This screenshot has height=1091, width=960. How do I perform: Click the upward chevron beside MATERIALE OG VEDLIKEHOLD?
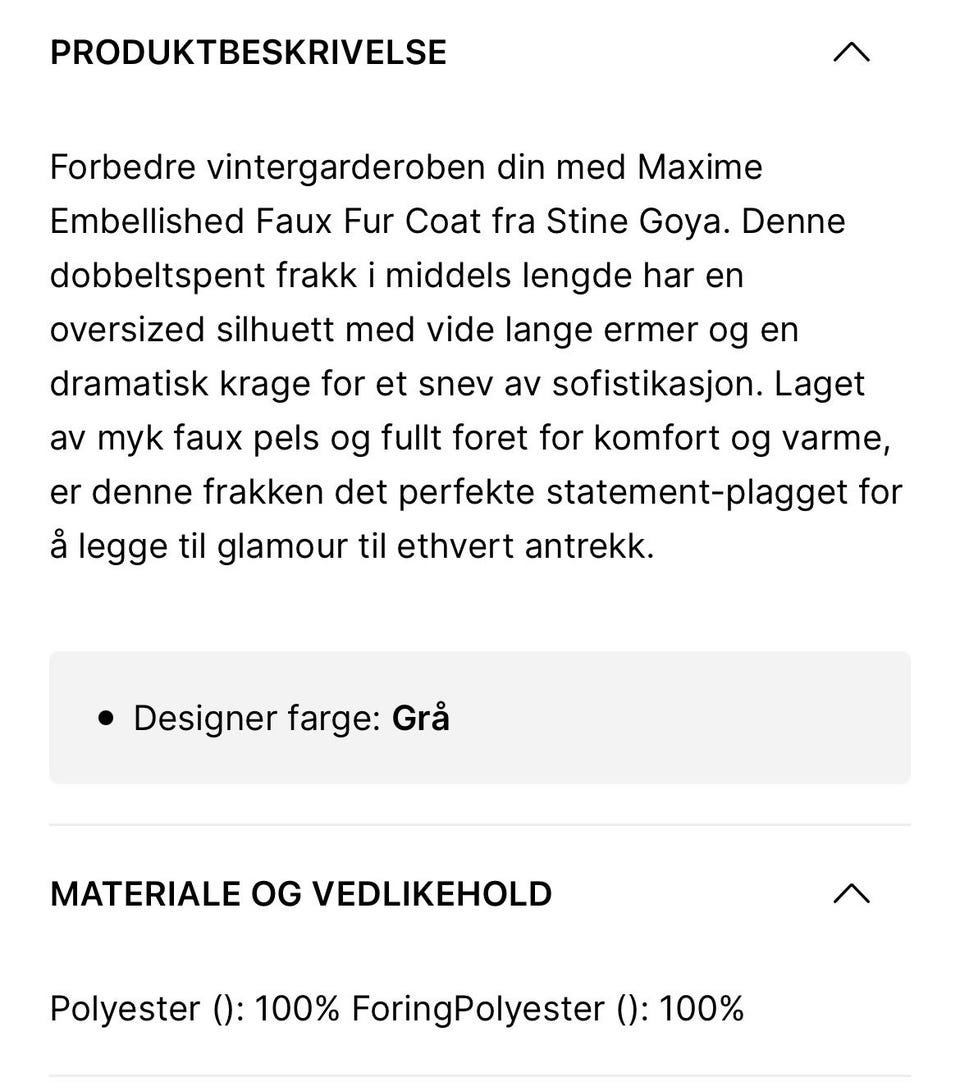[853, 893]
